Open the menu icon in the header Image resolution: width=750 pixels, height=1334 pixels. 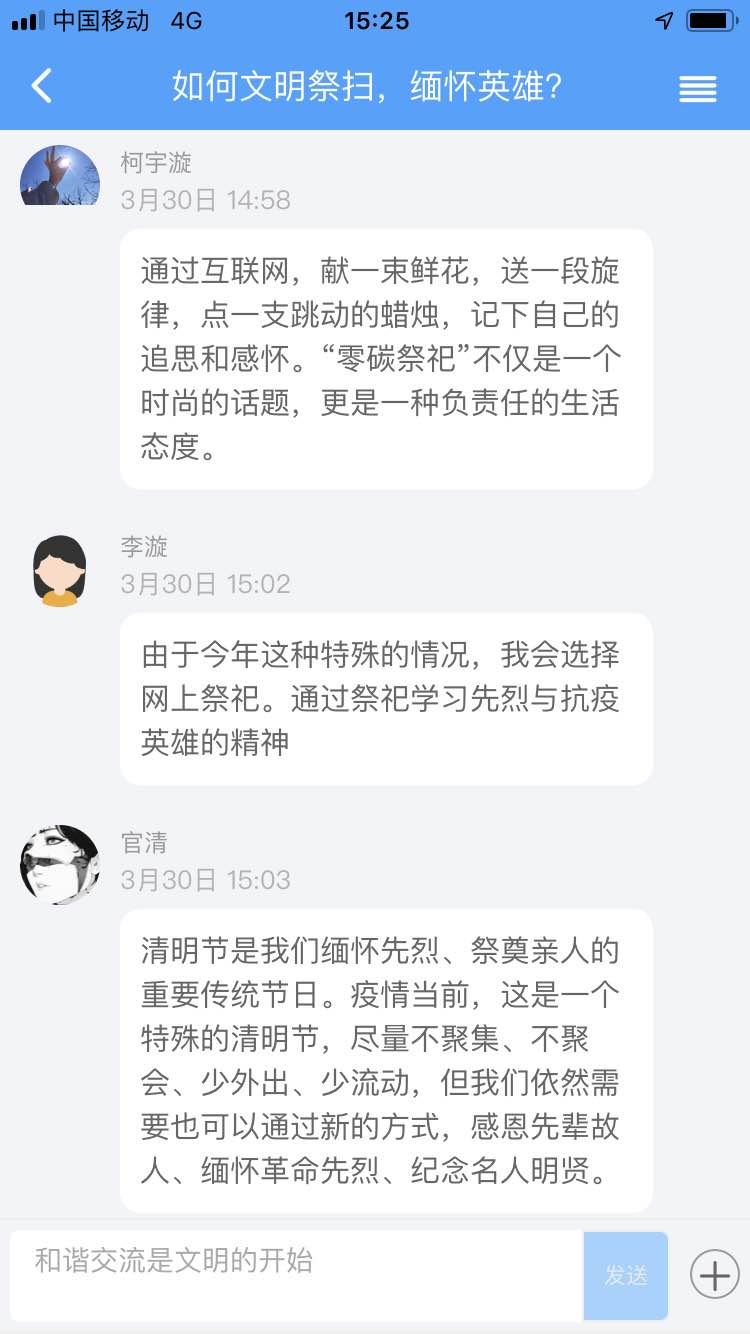[698, 88]
